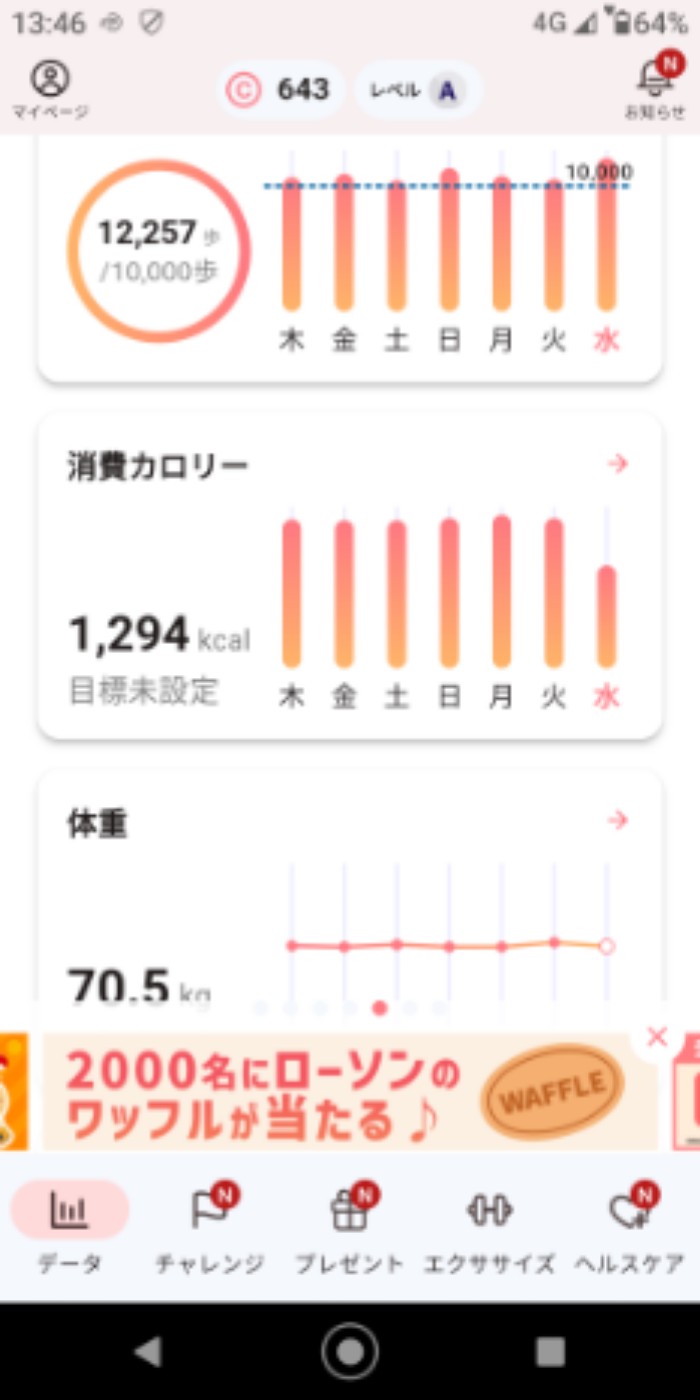
Task: Open マイページ profile icon
Action: 50,88
